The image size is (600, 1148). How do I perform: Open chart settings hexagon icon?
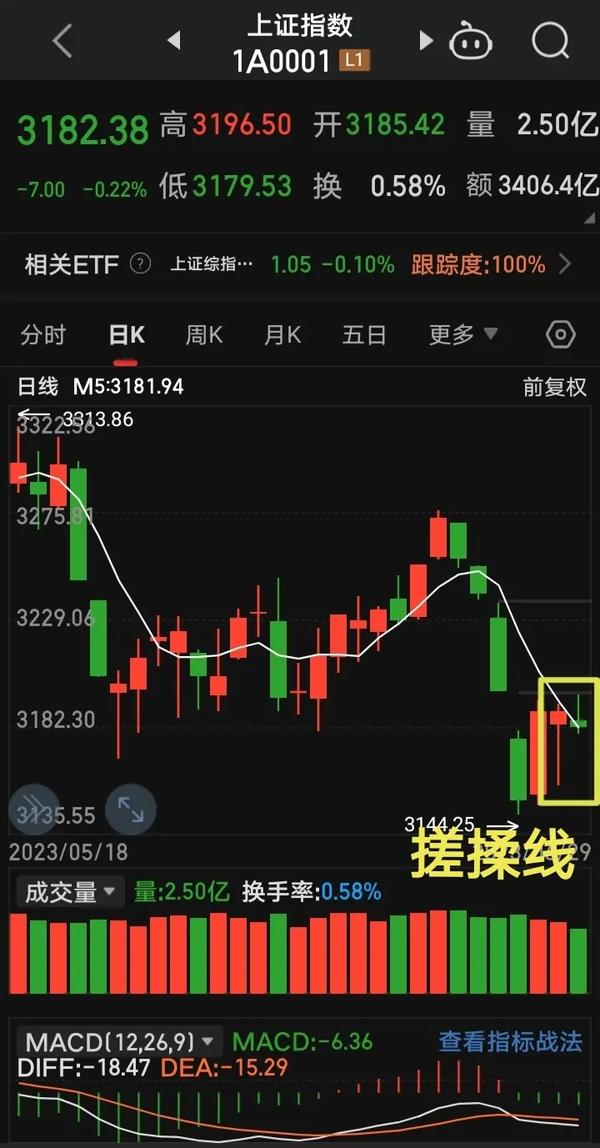click(560, 335)
